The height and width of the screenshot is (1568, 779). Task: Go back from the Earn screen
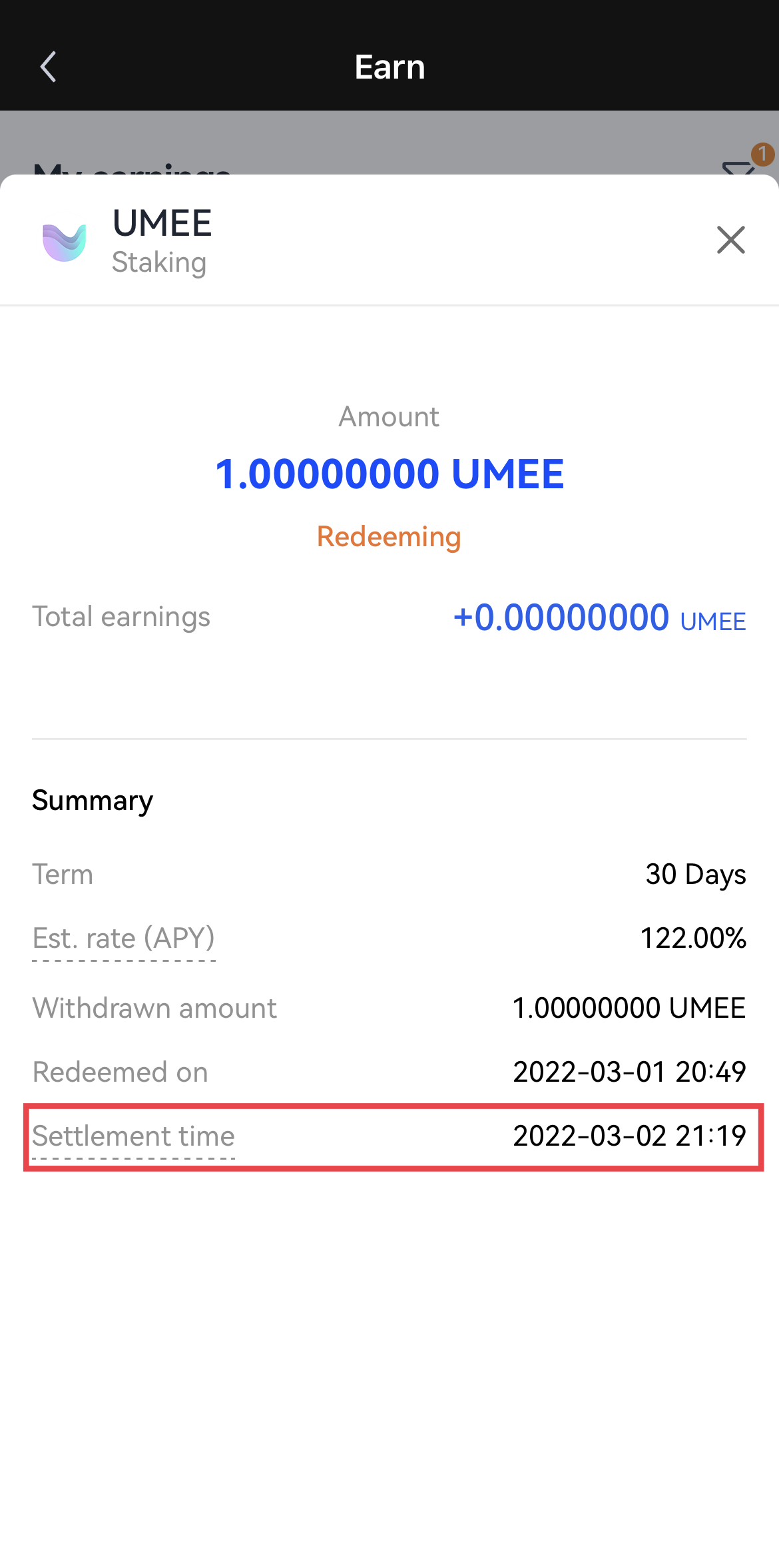[48, 67]
